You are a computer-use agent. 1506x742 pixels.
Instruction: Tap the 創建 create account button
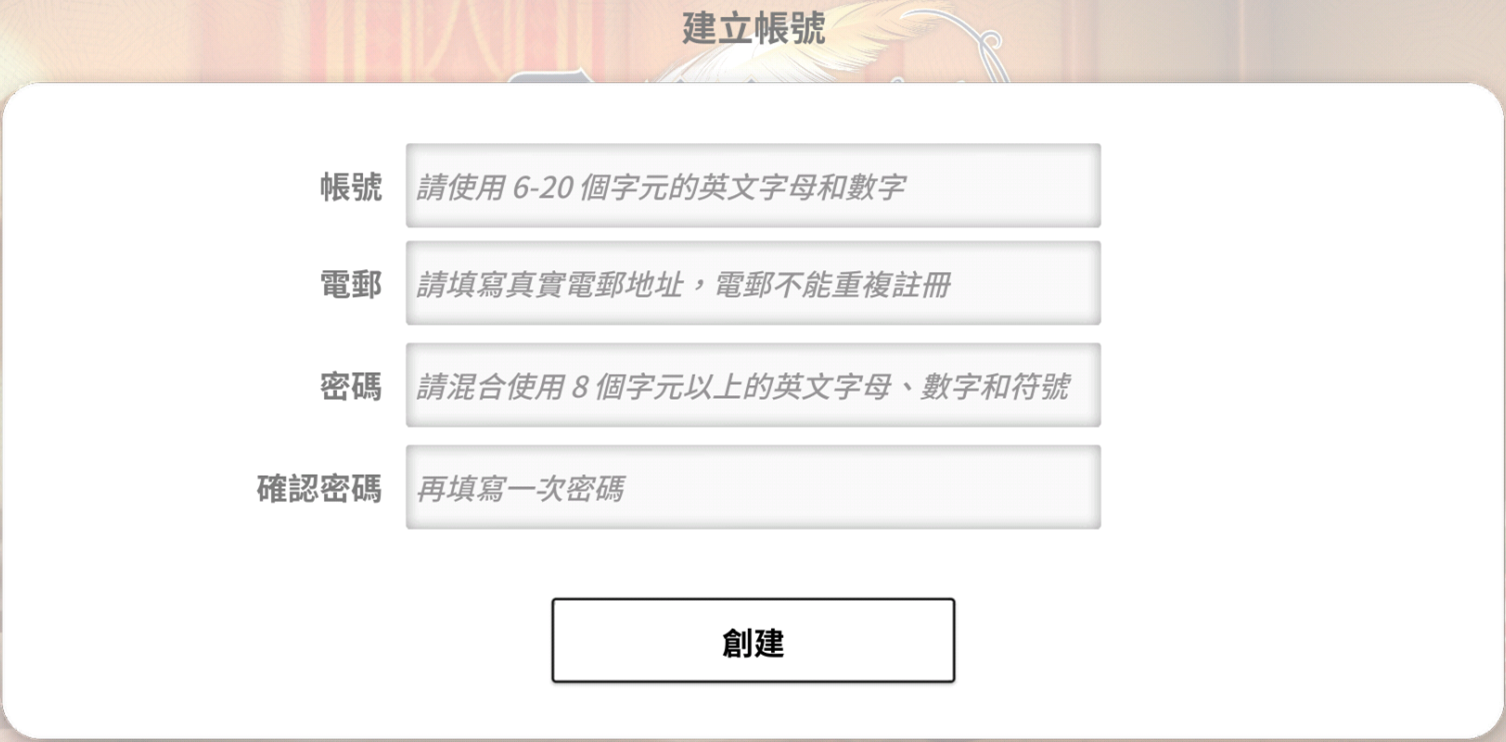(752, 641)
